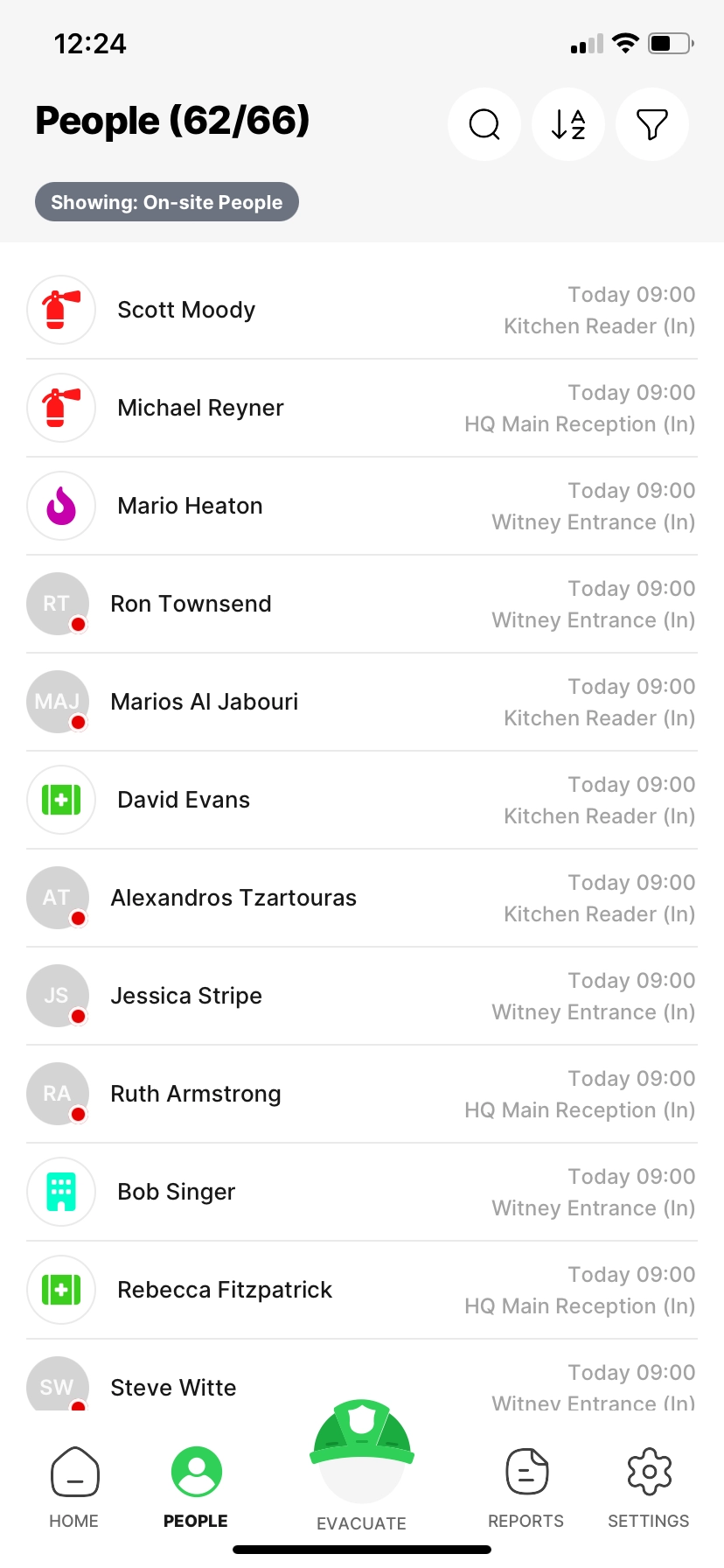View Ron Townsend's details
This screenshot has height=1568, width=724.
click(362, 604)
